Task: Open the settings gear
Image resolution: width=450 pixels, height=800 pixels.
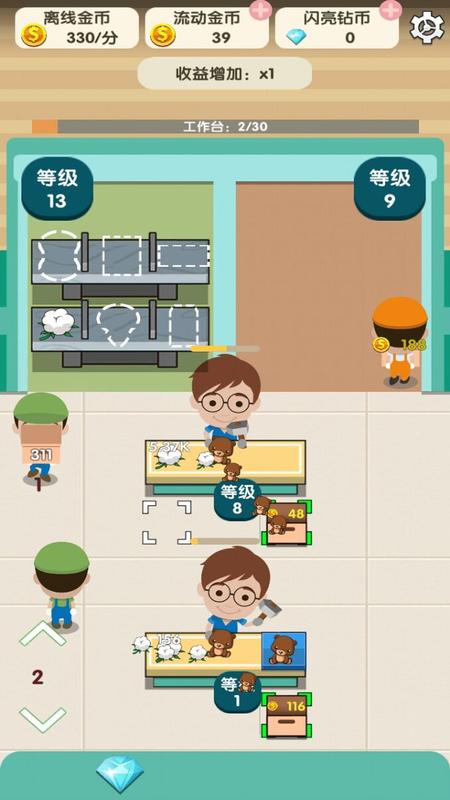Action: (427, 27)
